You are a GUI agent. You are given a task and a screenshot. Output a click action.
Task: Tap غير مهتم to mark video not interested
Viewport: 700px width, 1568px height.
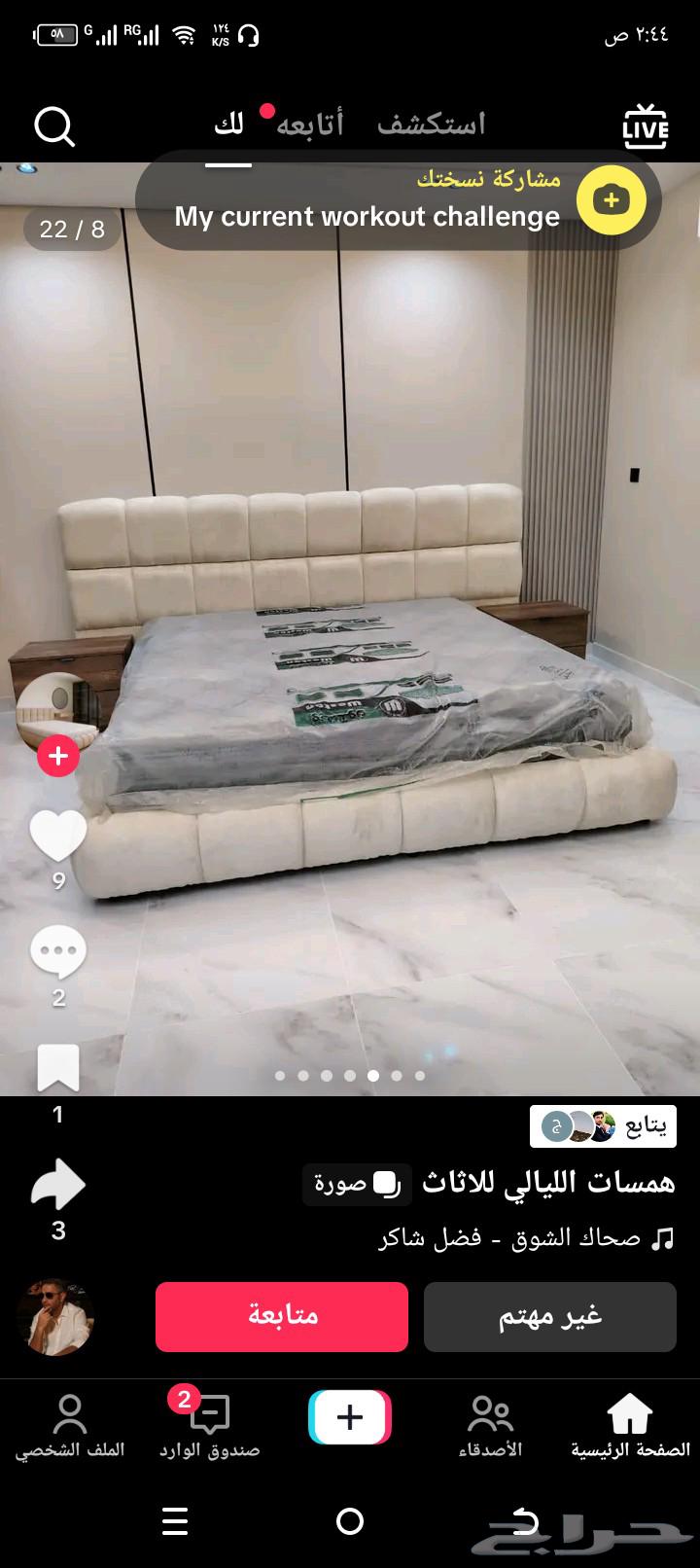pos(548,1316)
